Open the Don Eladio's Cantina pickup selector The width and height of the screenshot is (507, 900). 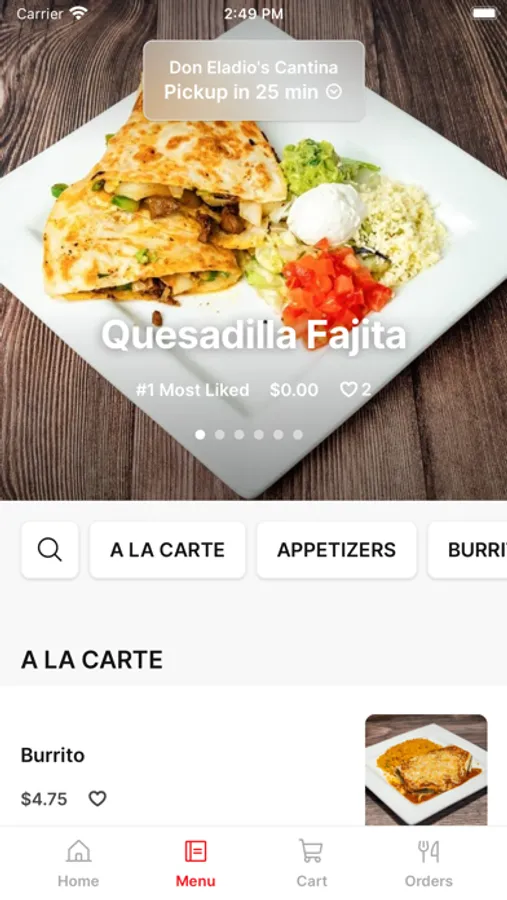(x=254, y=80)
